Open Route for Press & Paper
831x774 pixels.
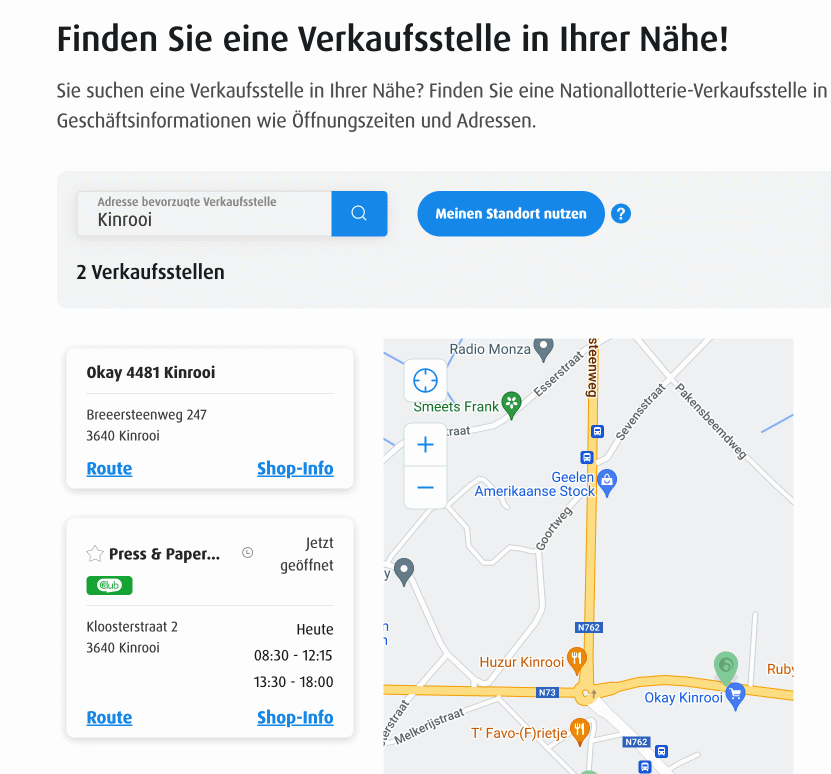click(109, 717)
